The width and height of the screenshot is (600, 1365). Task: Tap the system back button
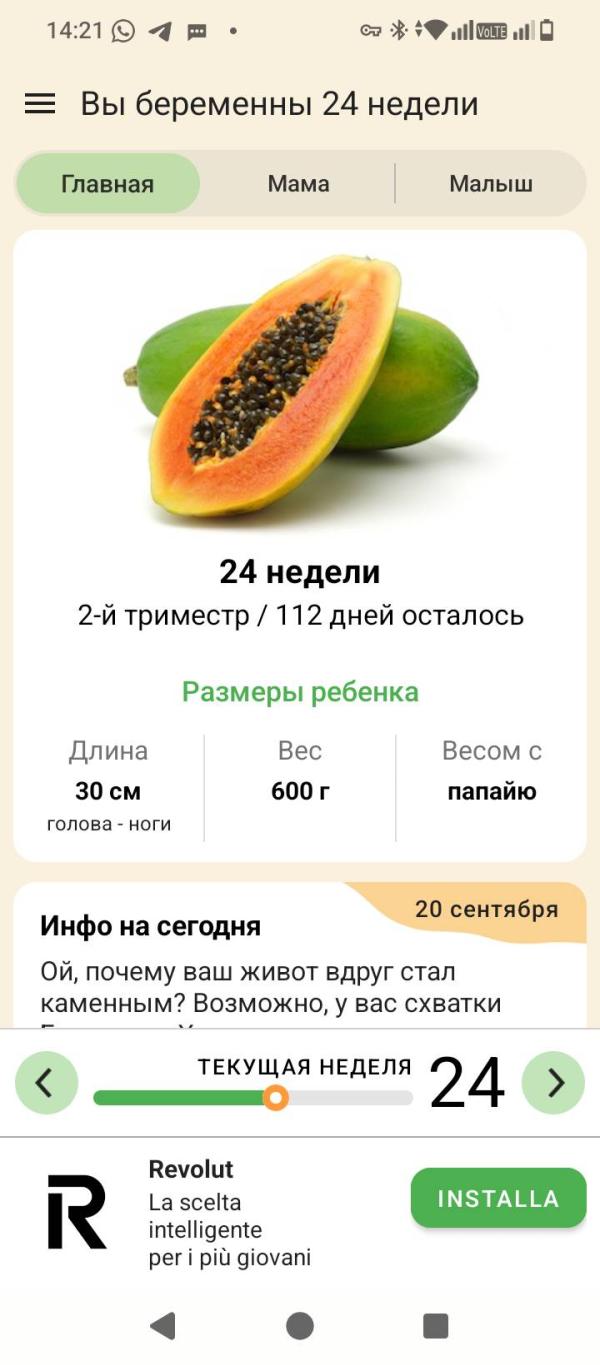[163, 1326]
